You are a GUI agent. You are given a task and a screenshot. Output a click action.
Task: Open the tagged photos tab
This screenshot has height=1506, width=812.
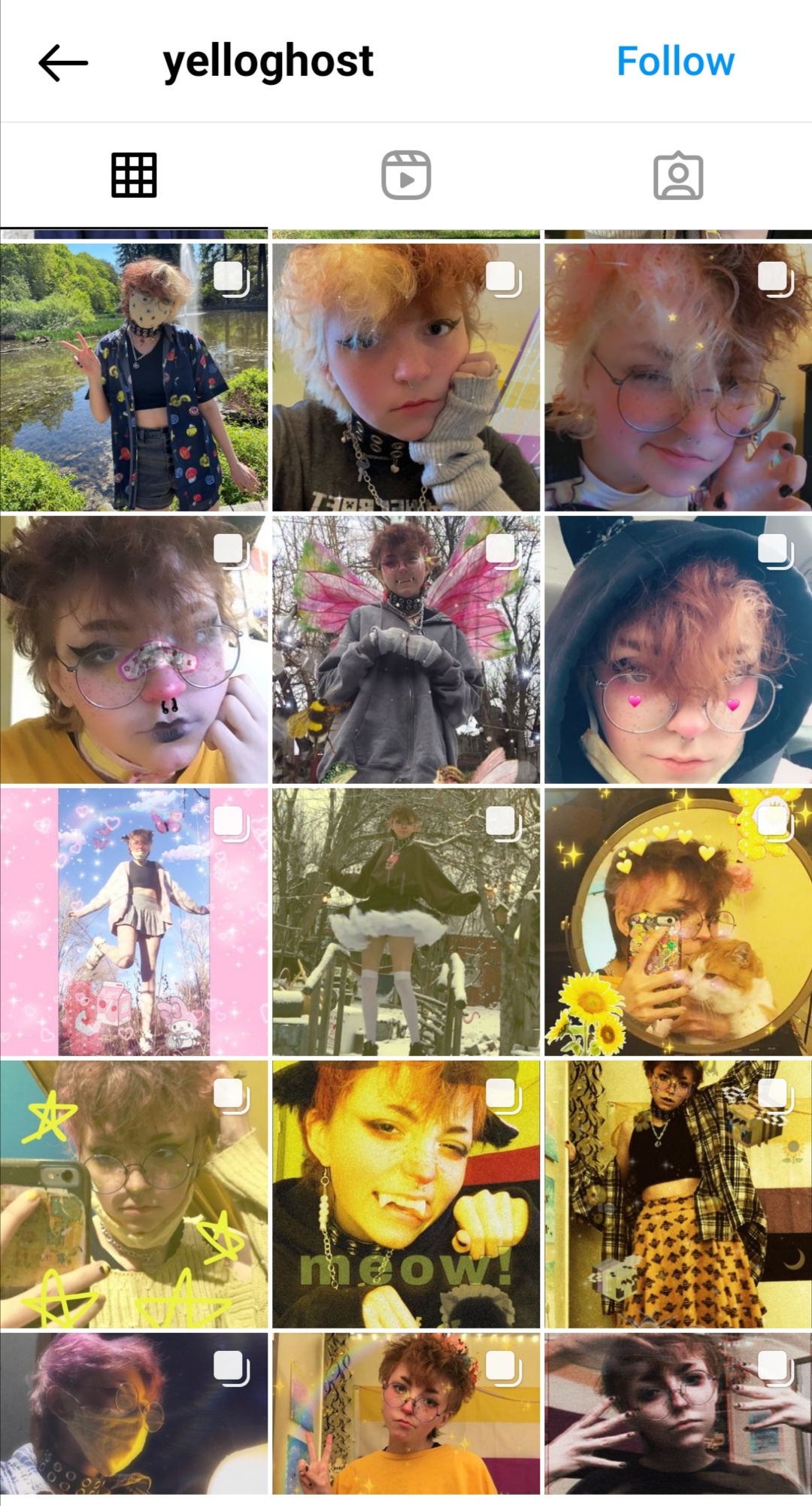[x=678, y=175]
